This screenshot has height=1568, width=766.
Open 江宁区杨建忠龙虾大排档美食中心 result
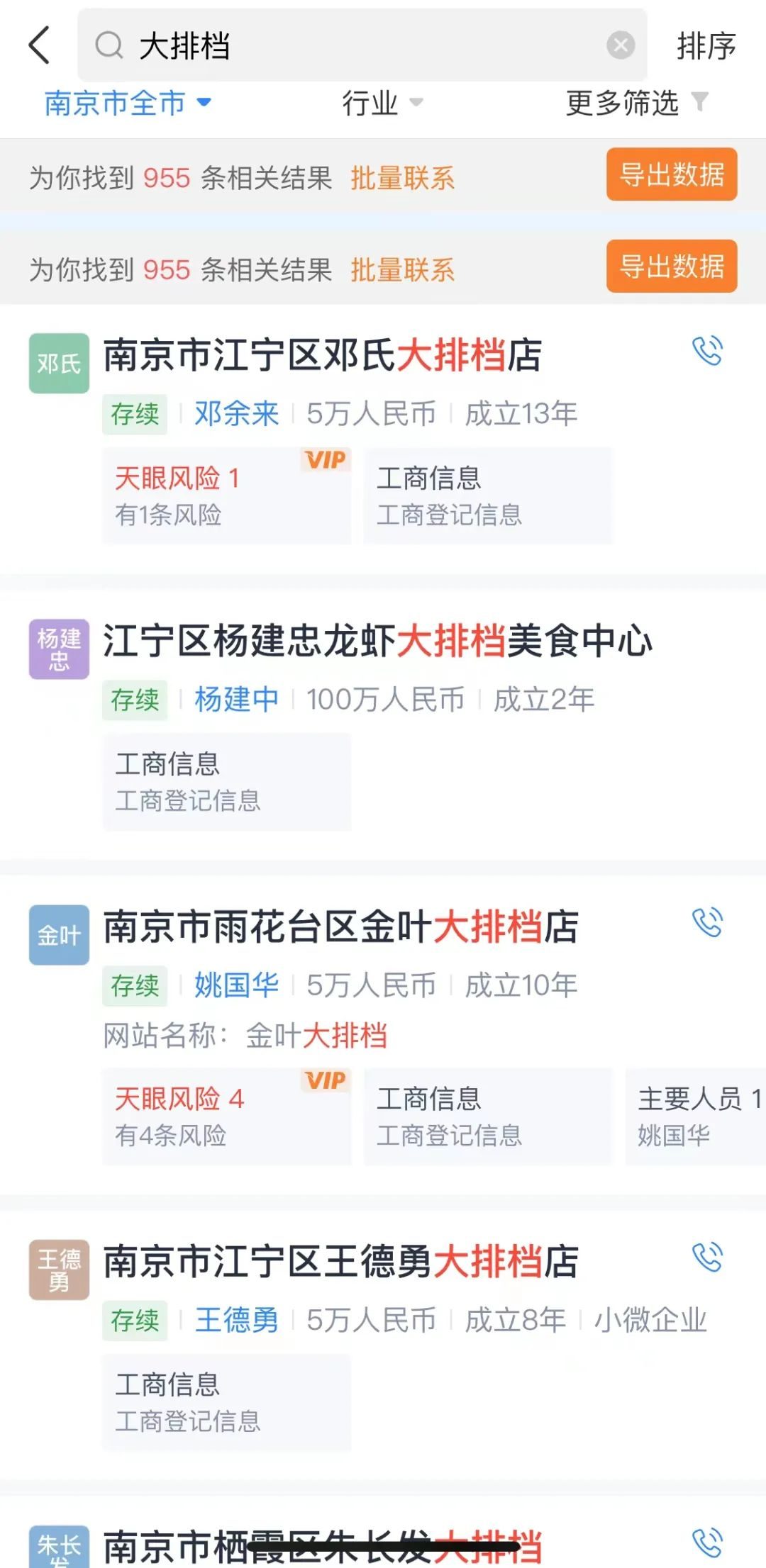(x=377, y=641)
